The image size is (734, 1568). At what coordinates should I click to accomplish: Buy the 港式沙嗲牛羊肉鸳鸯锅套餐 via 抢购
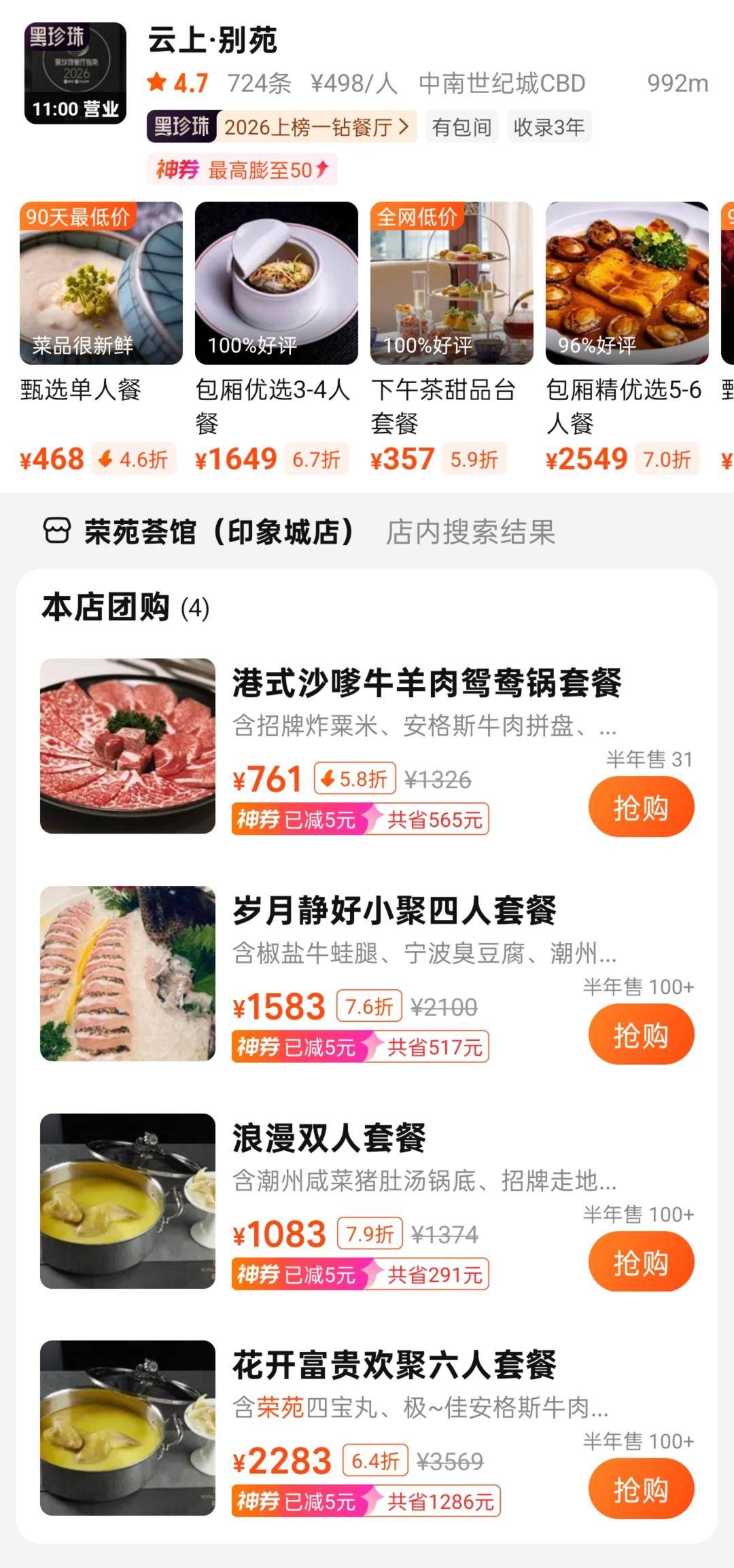[641, 808]
